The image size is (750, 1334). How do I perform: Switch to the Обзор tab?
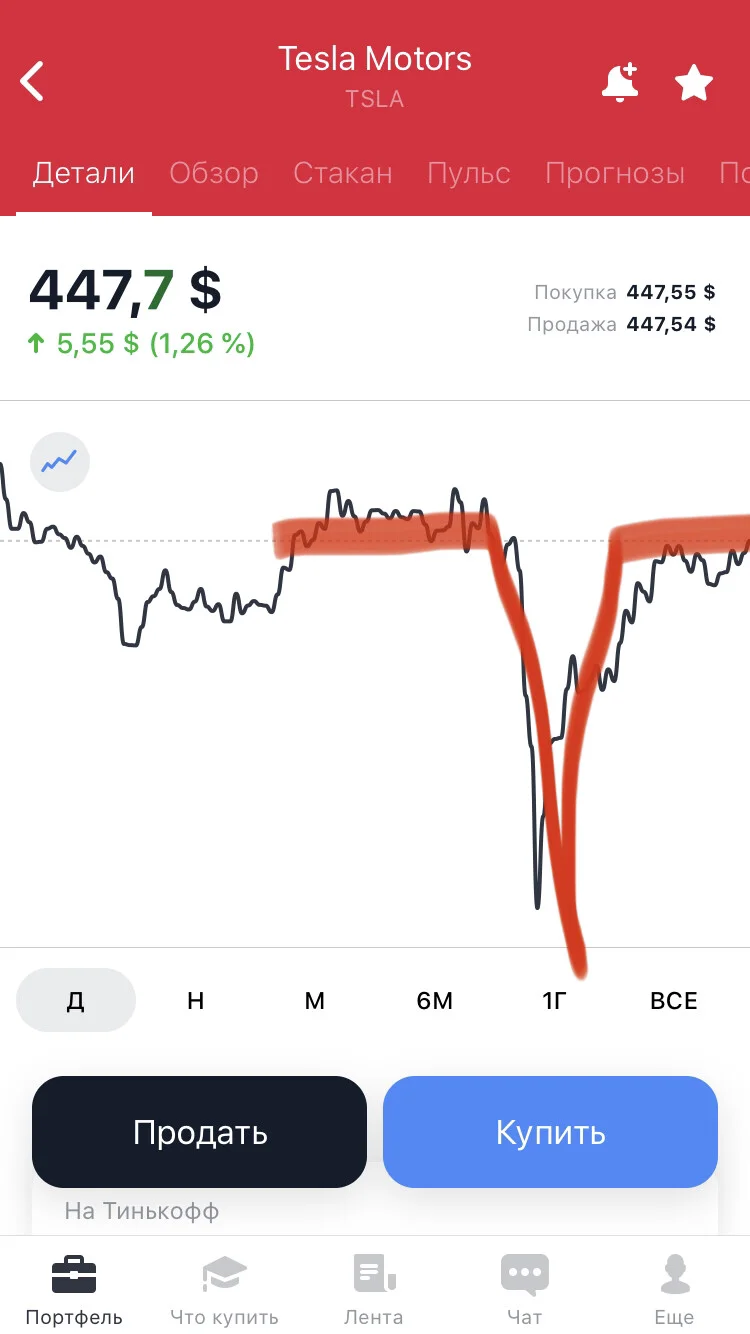(214, 173)
